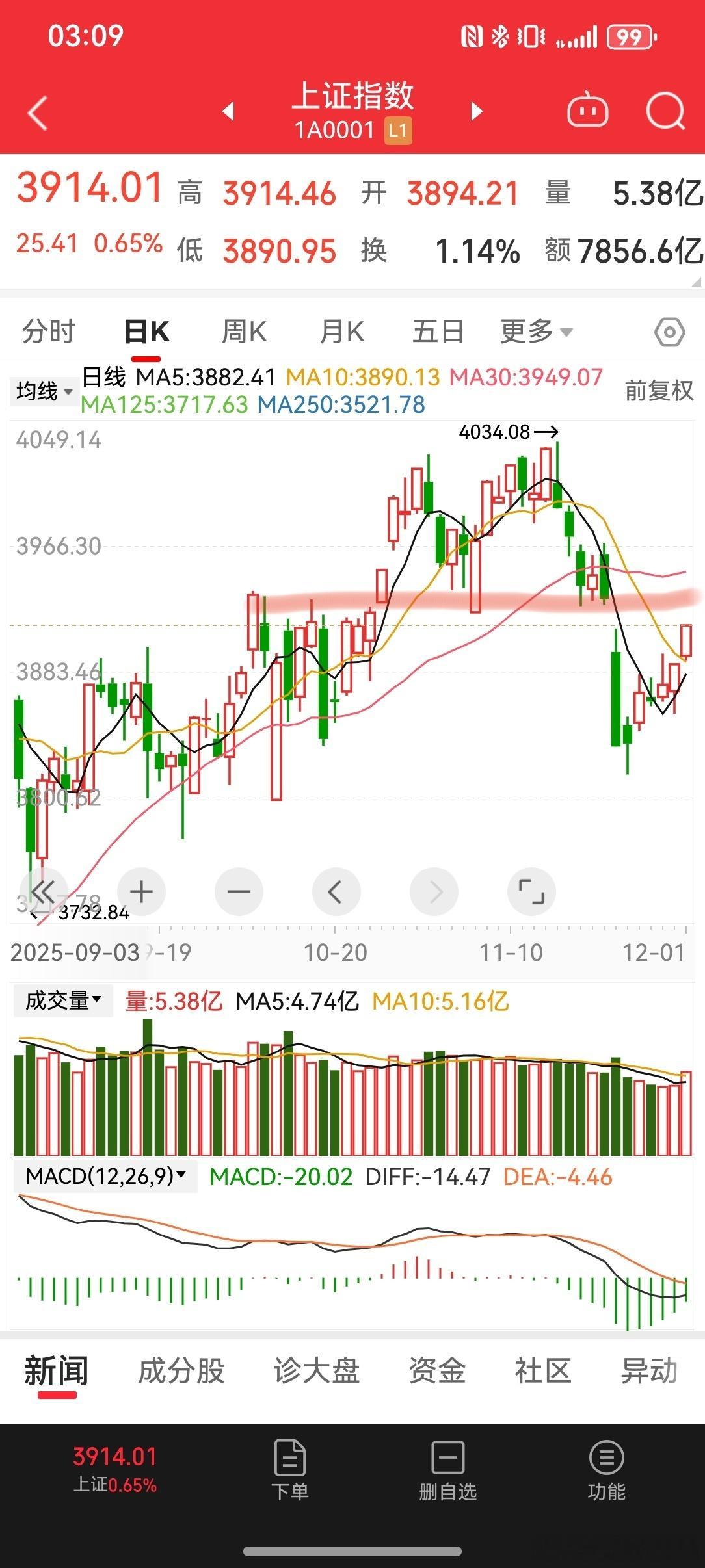Open the 均线 indicator dropdown
The width and height of the screenshot is (705, 1568).
44,392
